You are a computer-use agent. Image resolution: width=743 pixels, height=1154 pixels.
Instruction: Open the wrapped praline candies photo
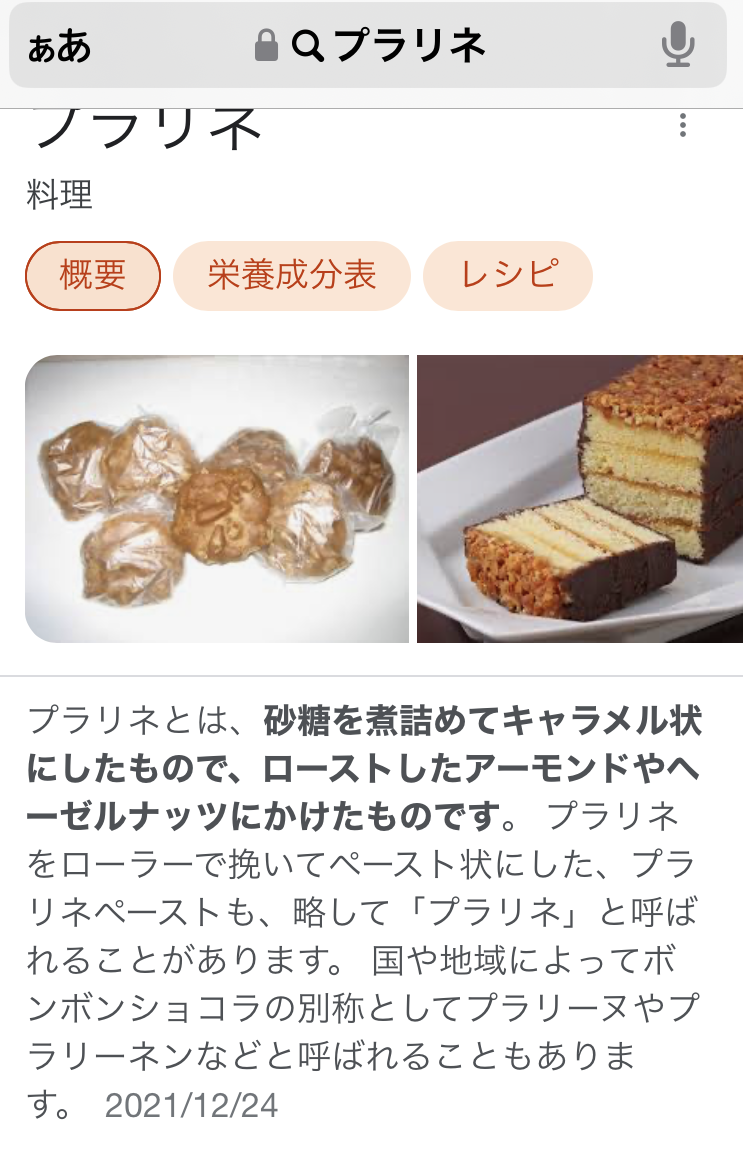point(217,498)
